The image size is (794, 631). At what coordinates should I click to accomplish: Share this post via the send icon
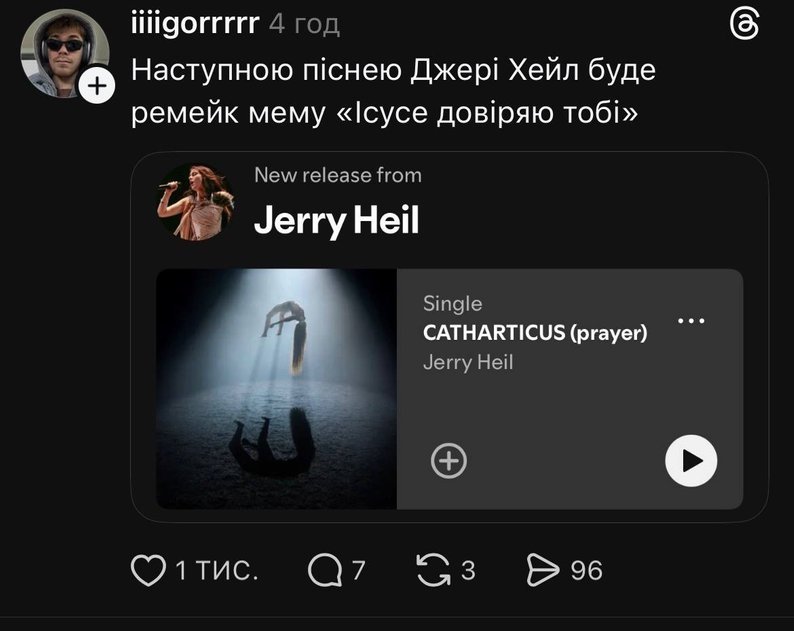[541, 571]
